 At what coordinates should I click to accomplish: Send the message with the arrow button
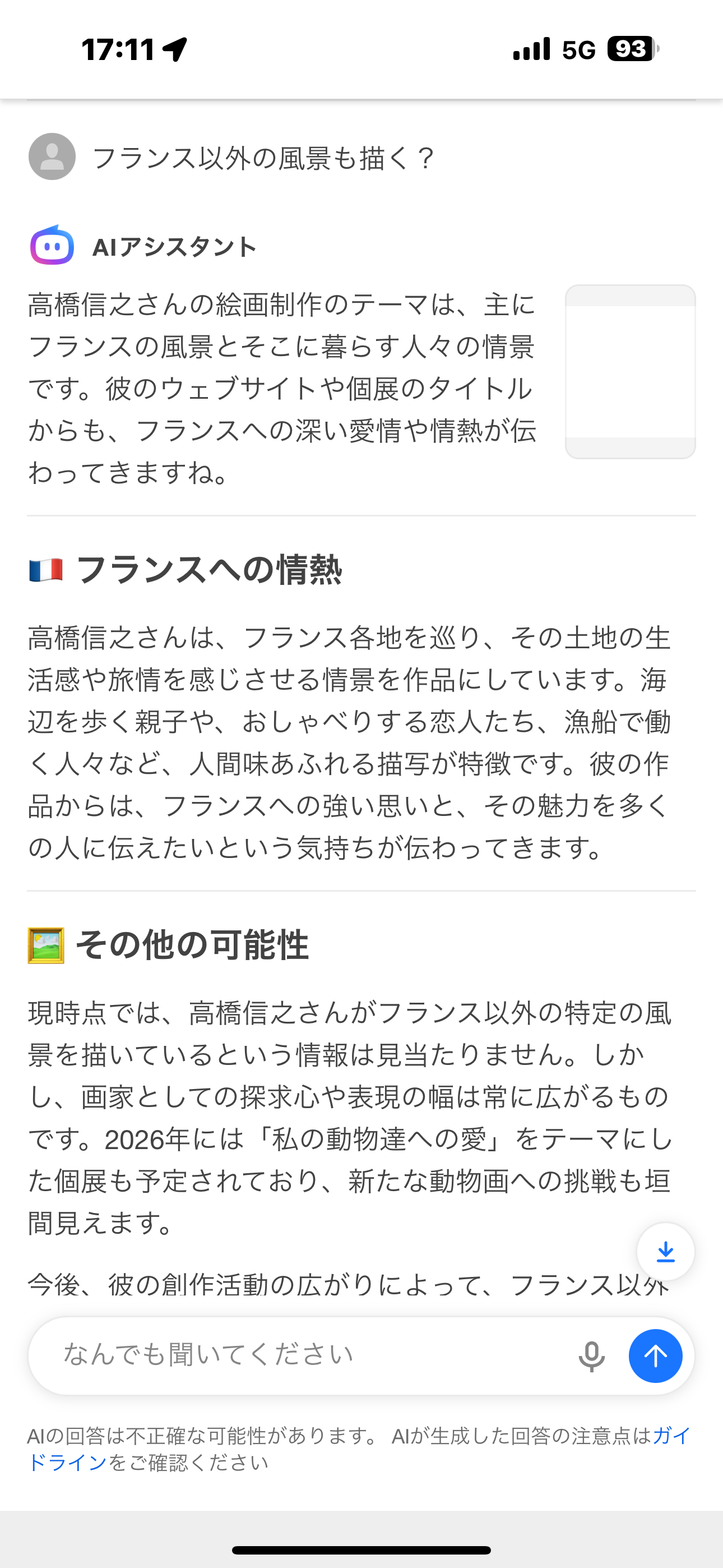coord(655,1356)
